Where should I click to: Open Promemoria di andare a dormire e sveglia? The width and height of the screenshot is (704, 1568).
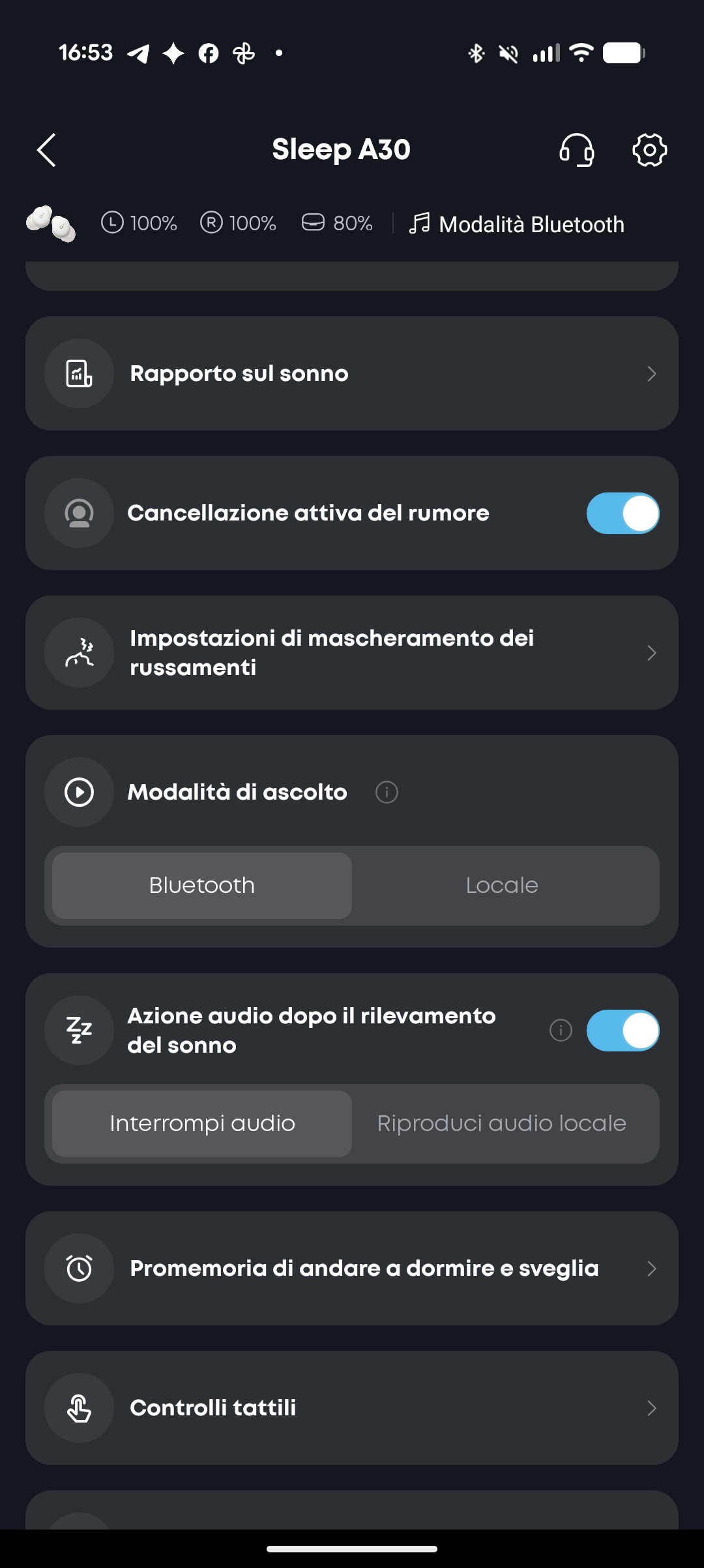[352, 1269]
